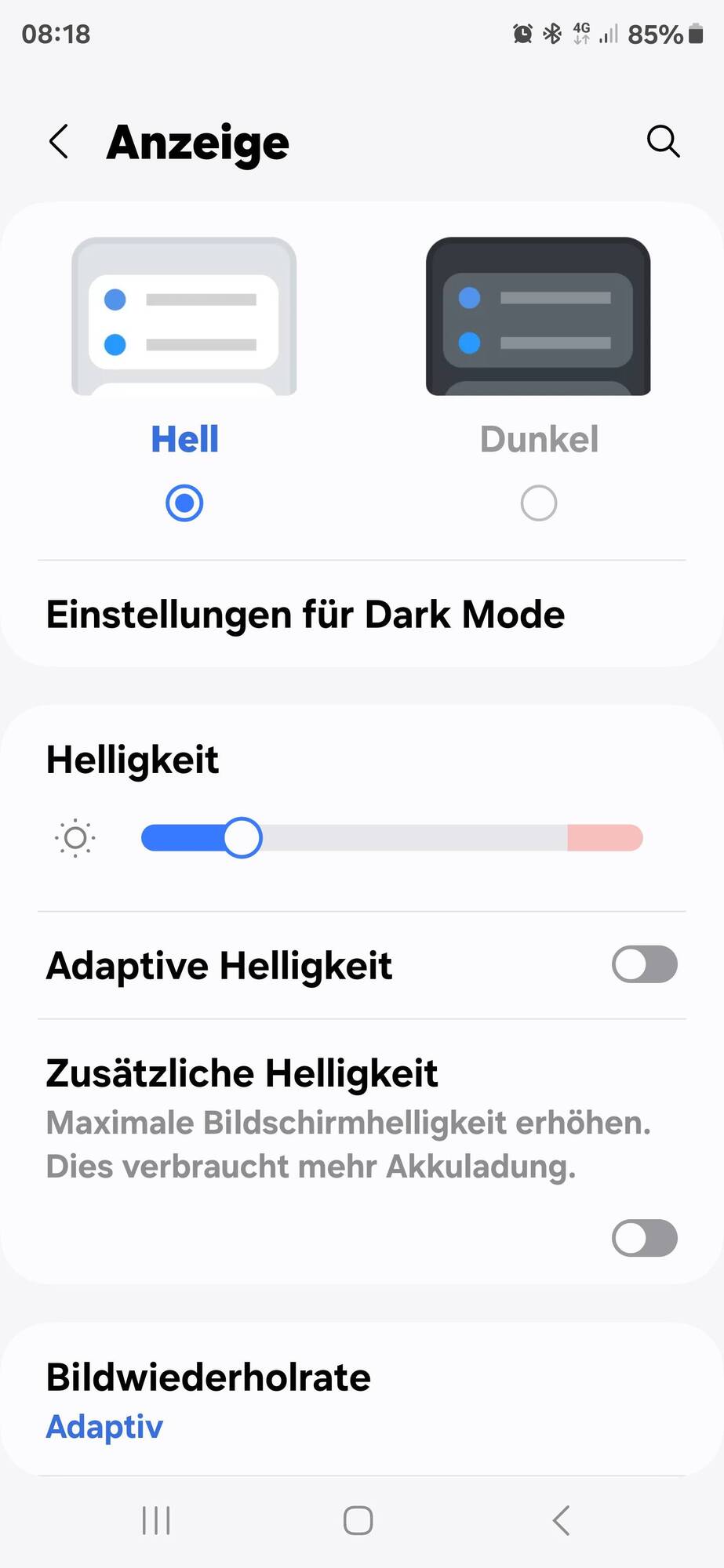724x1568 pixels.
Task: Select the Hell light mode radio button
Action: pos(184,503)
